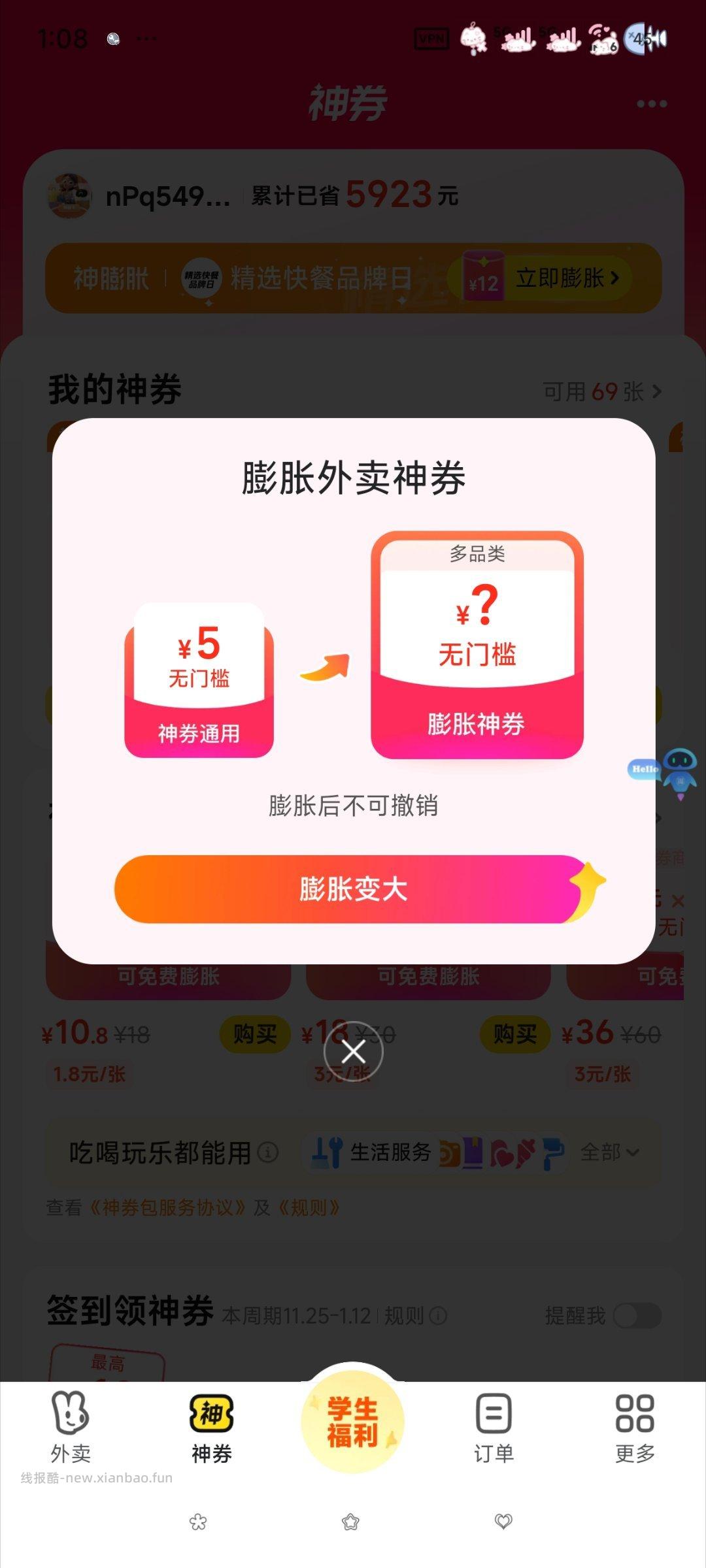
Task: Dismiss the popup with the X button
Action: [x=352, y=1051]
